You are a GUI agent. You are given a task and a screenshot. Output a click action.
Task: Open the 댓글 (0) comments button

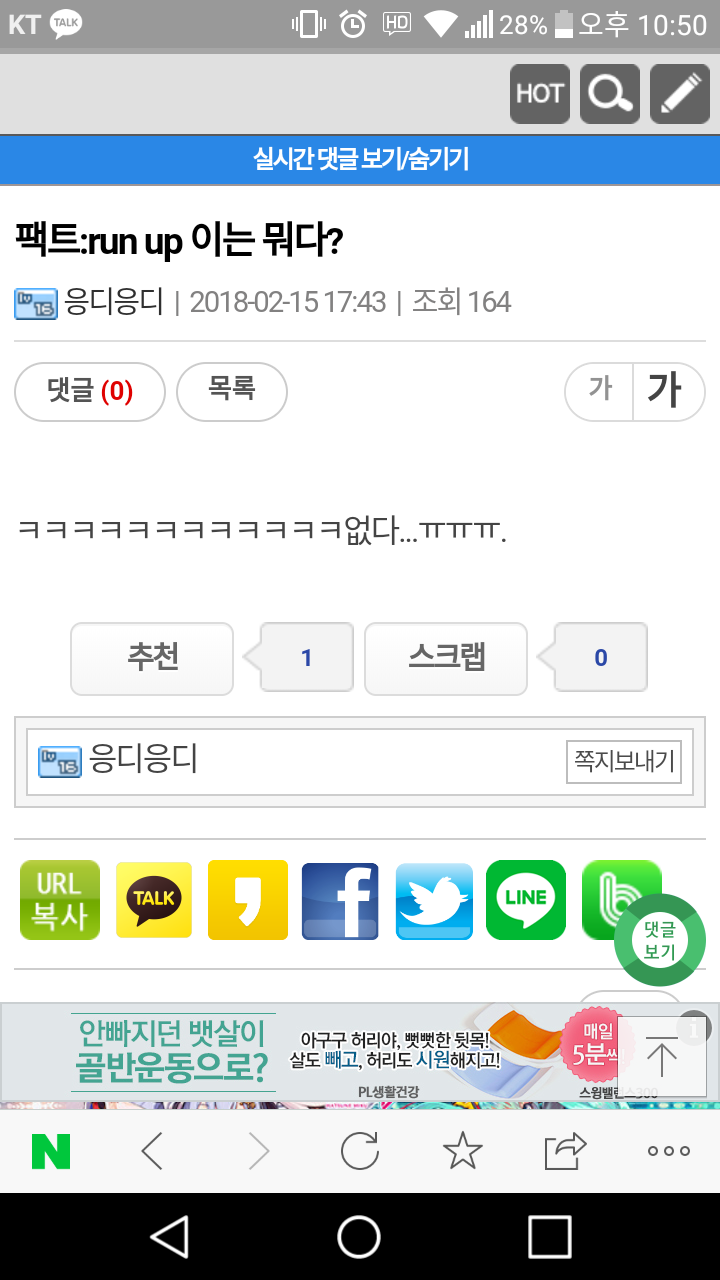(x=90, y=391)
